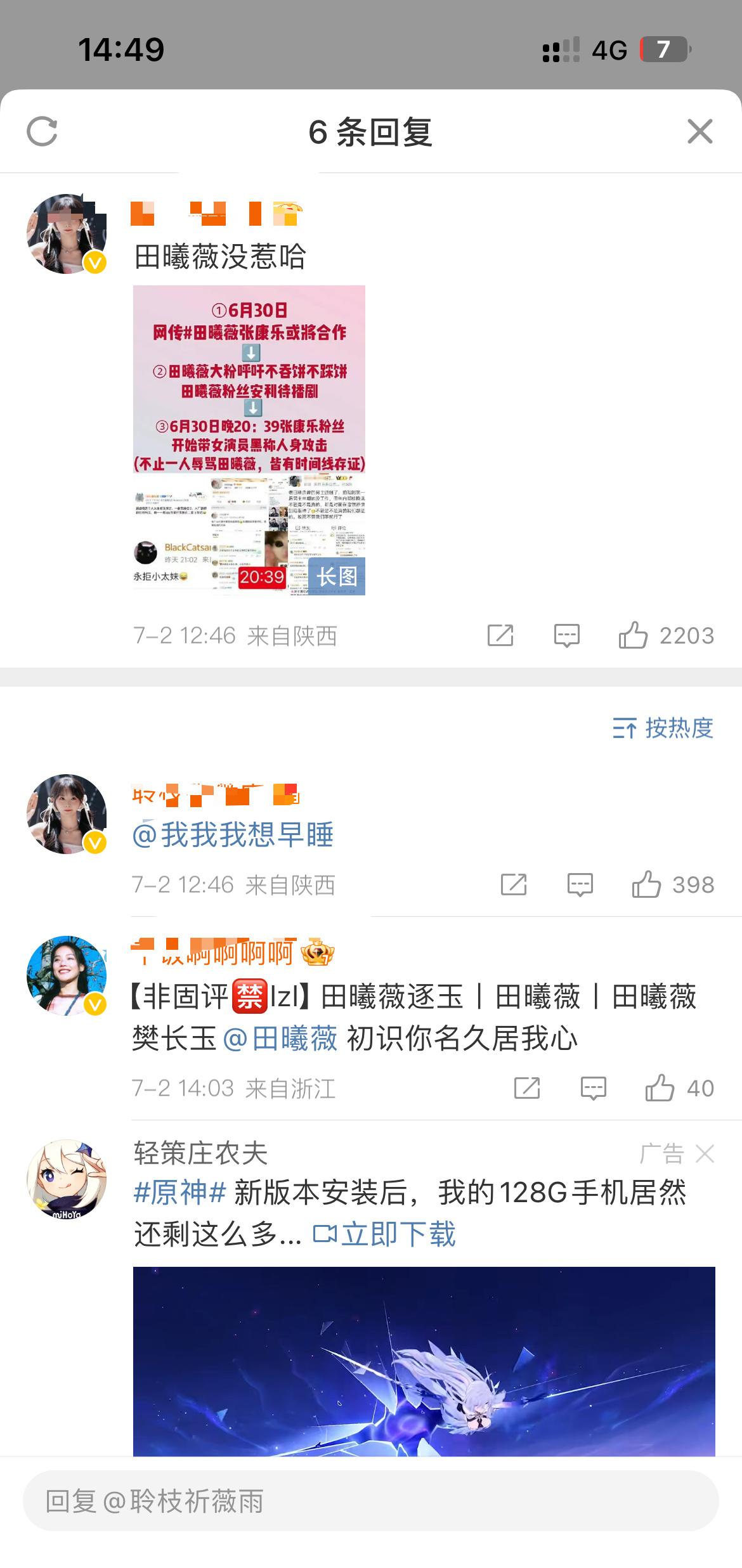742x1568 pixels.
Task: Like the comment with 2203 likes
Action: pyautogui.click(x=633, y=635)
